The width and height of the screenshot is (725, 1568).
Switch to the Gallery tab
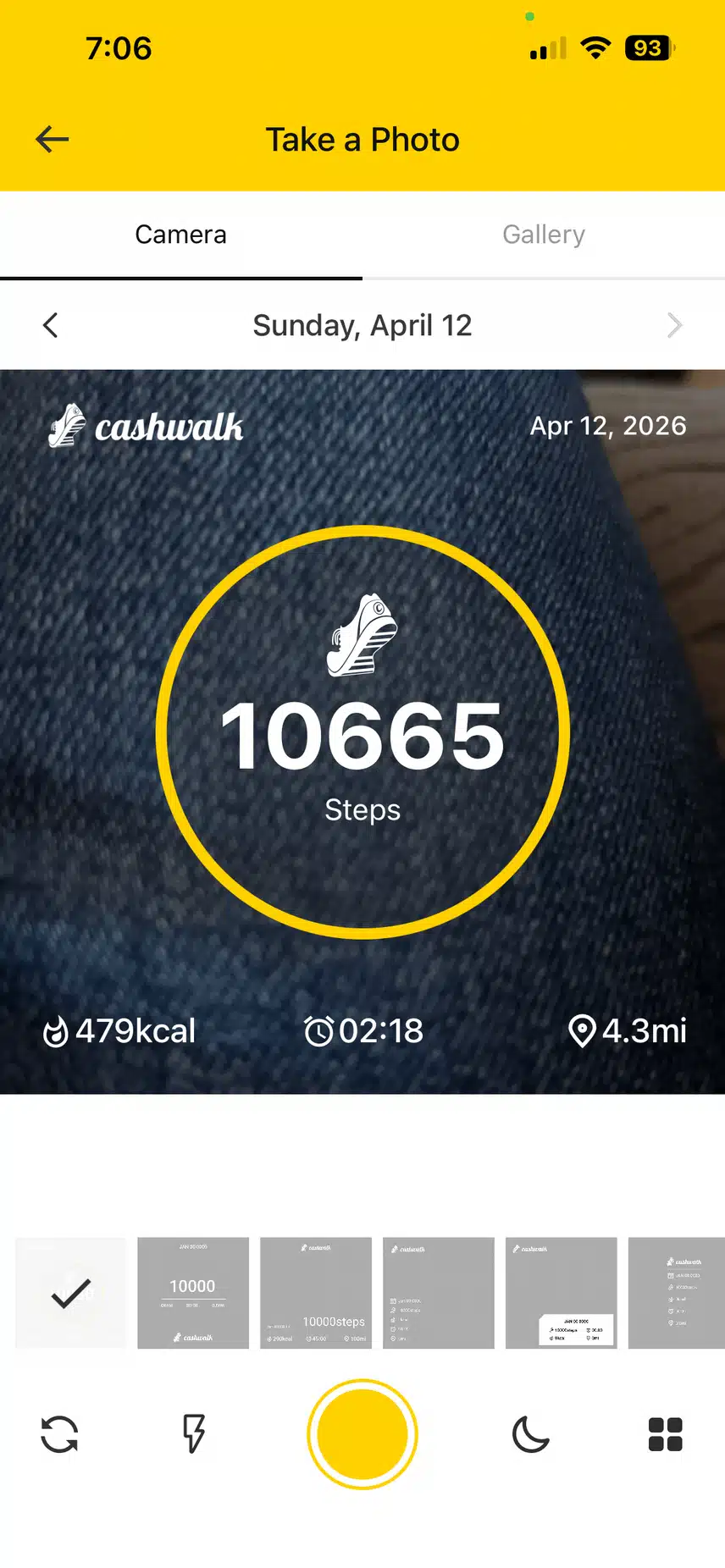tap(544, 235)
